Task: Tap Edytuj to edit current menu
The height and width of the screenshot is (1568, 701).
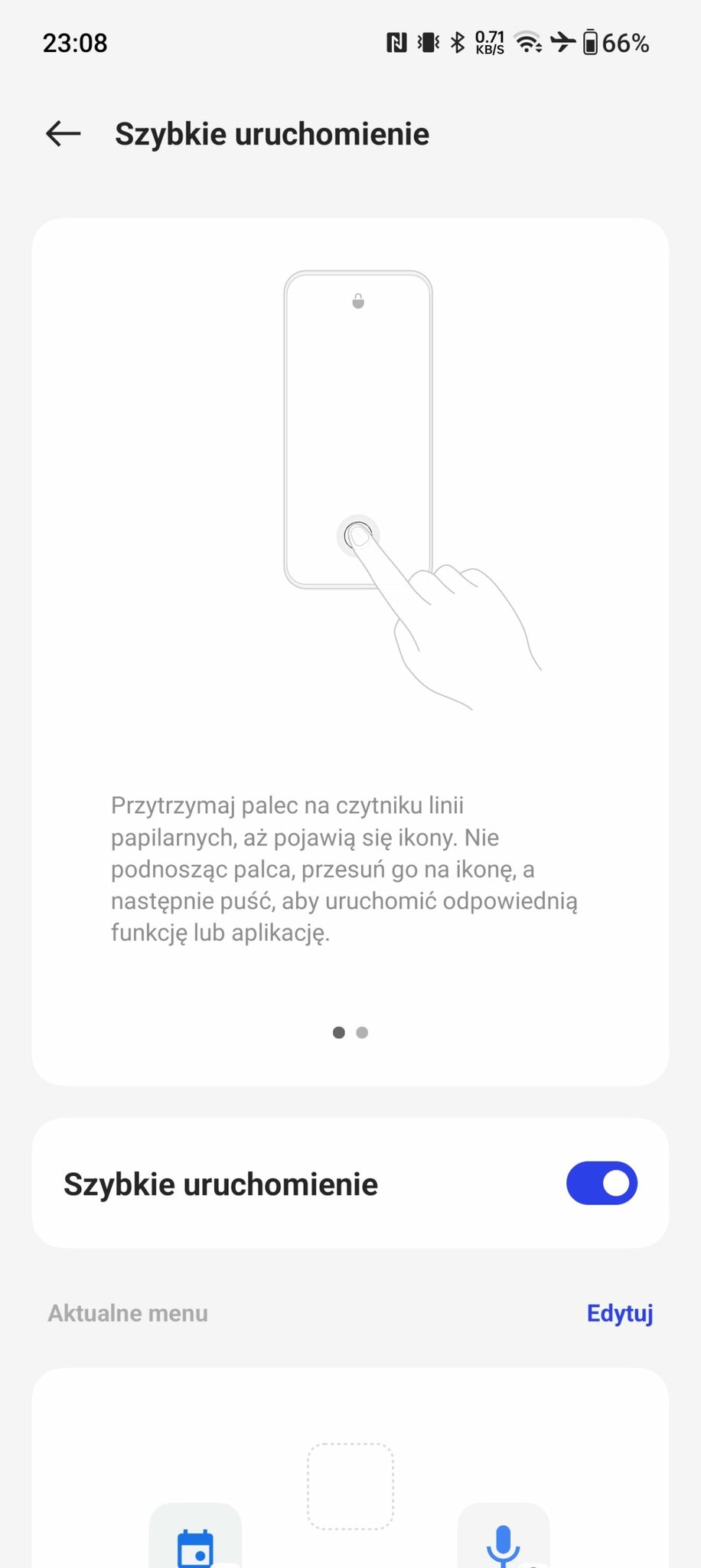Action: 619,1313
